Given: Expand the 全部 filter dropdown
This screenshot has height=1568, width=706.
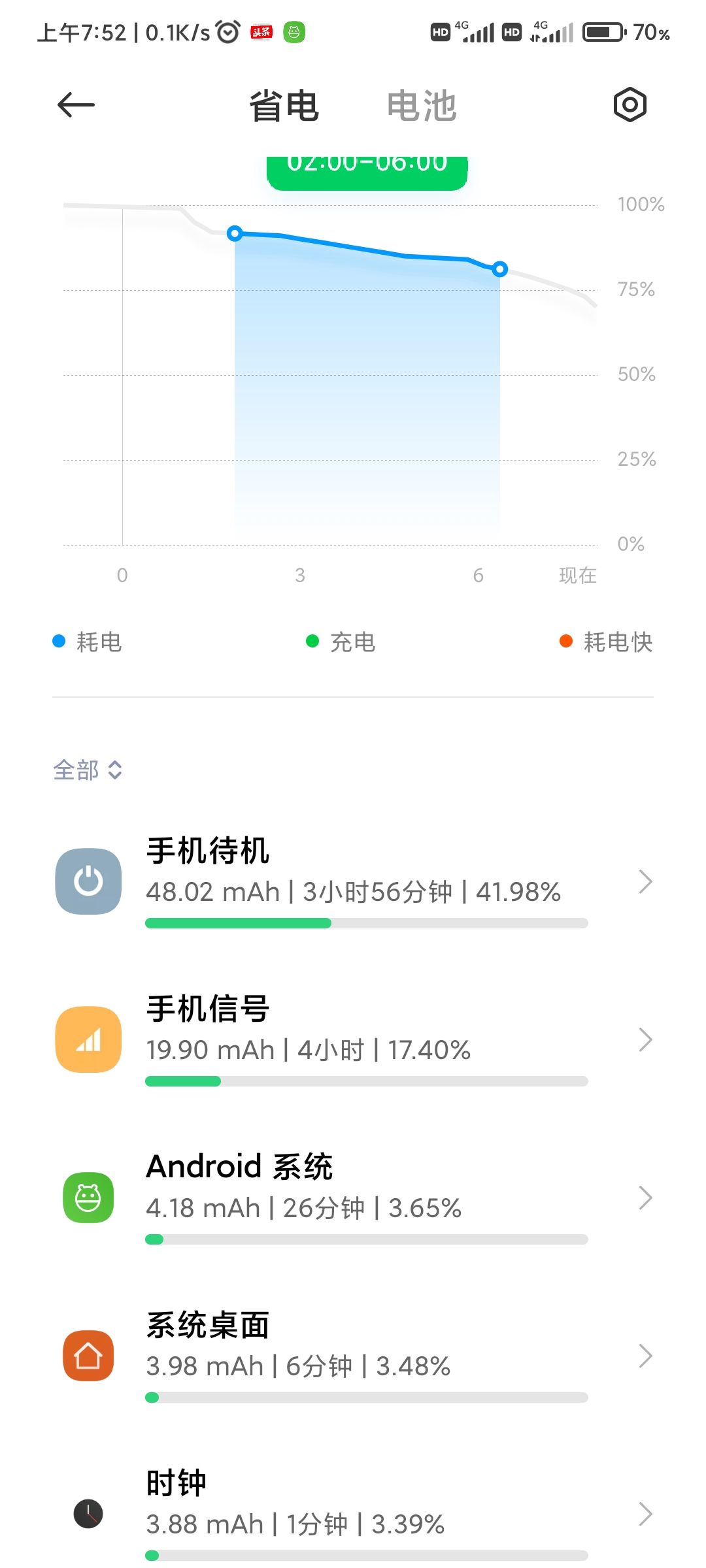Looking at the screenshot, I should (x=88, y=770).
